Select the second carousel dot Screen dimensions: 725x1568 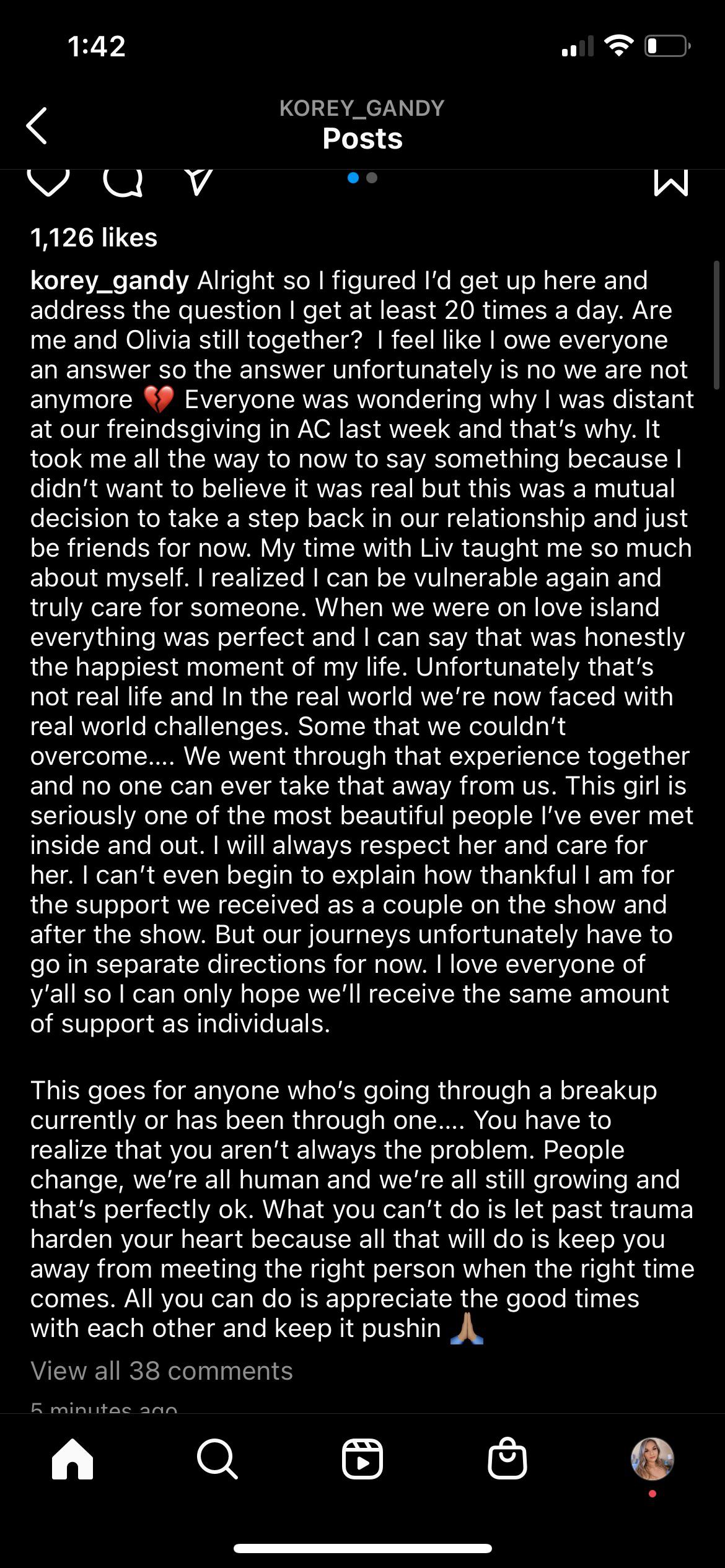371,178
